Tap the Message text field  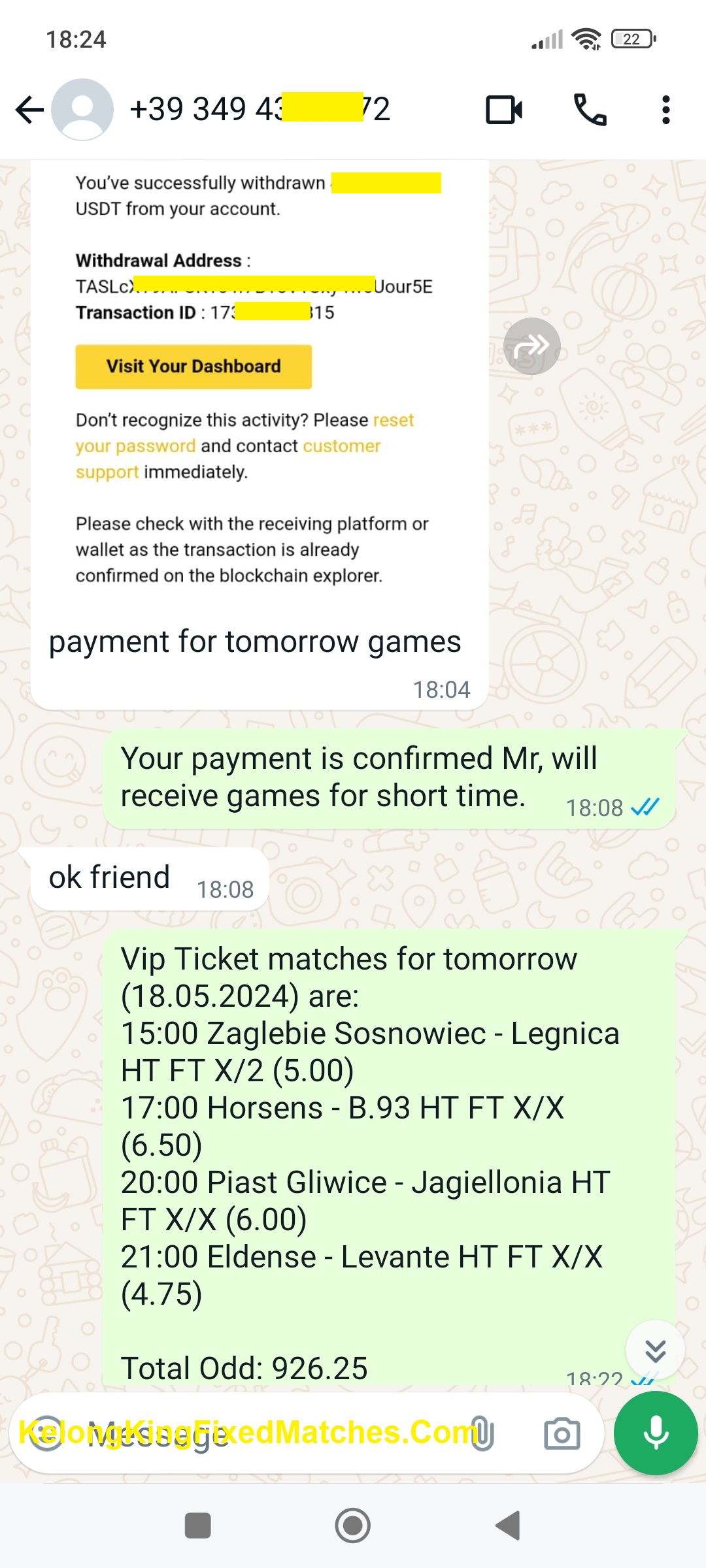261,1433
